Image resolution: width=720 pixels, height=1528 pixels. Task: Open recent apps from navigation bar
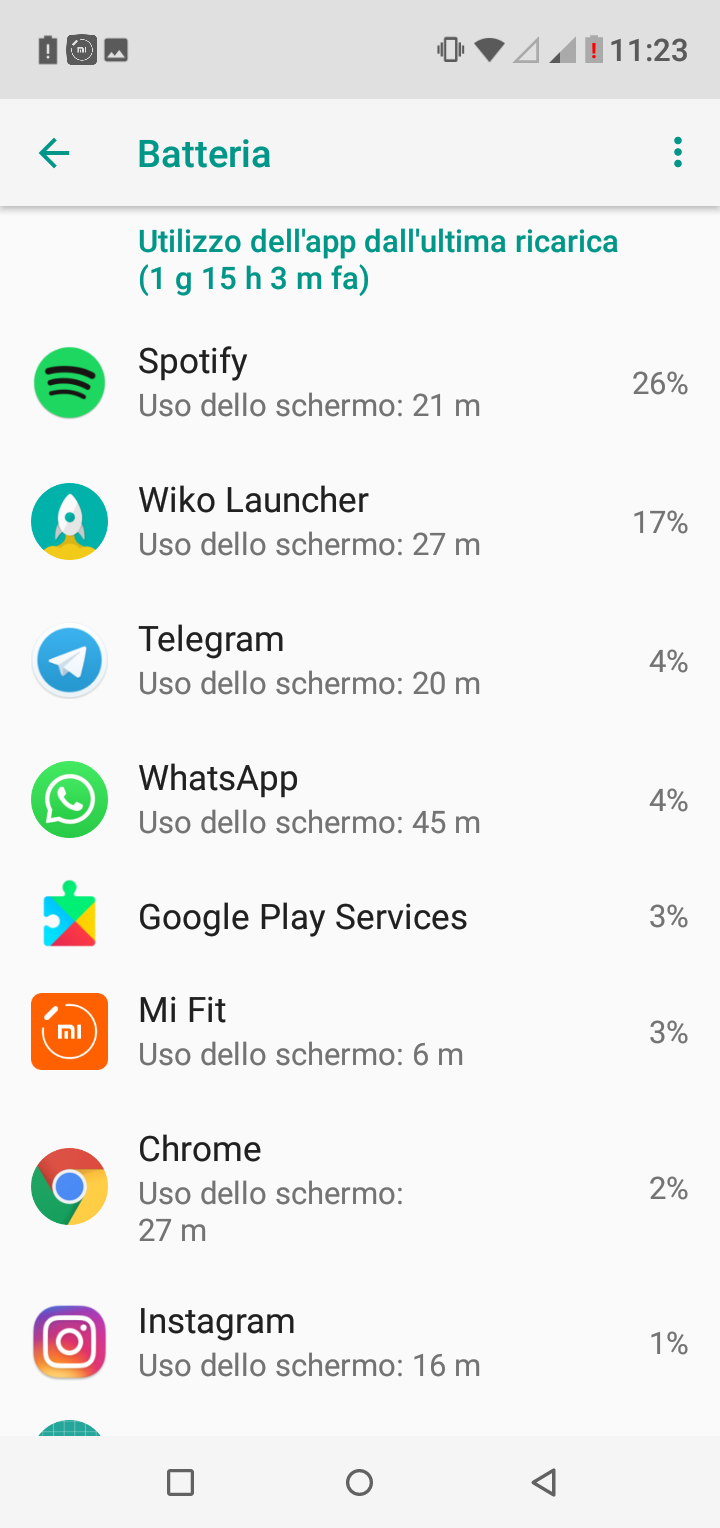tap(180, 1482)
